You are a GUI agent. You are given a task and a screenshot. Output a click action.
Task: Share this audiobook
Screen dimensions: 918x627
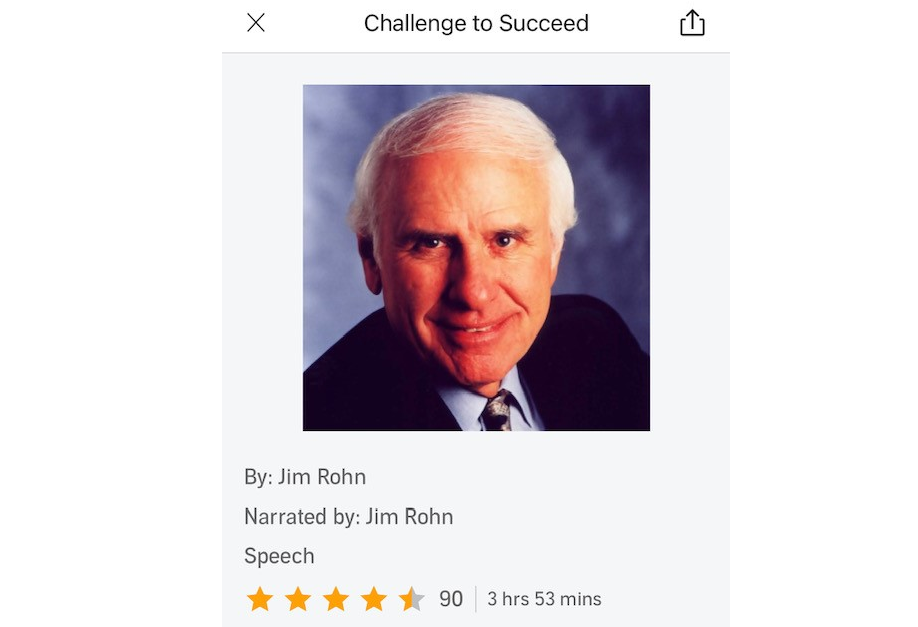coord(692,23)
